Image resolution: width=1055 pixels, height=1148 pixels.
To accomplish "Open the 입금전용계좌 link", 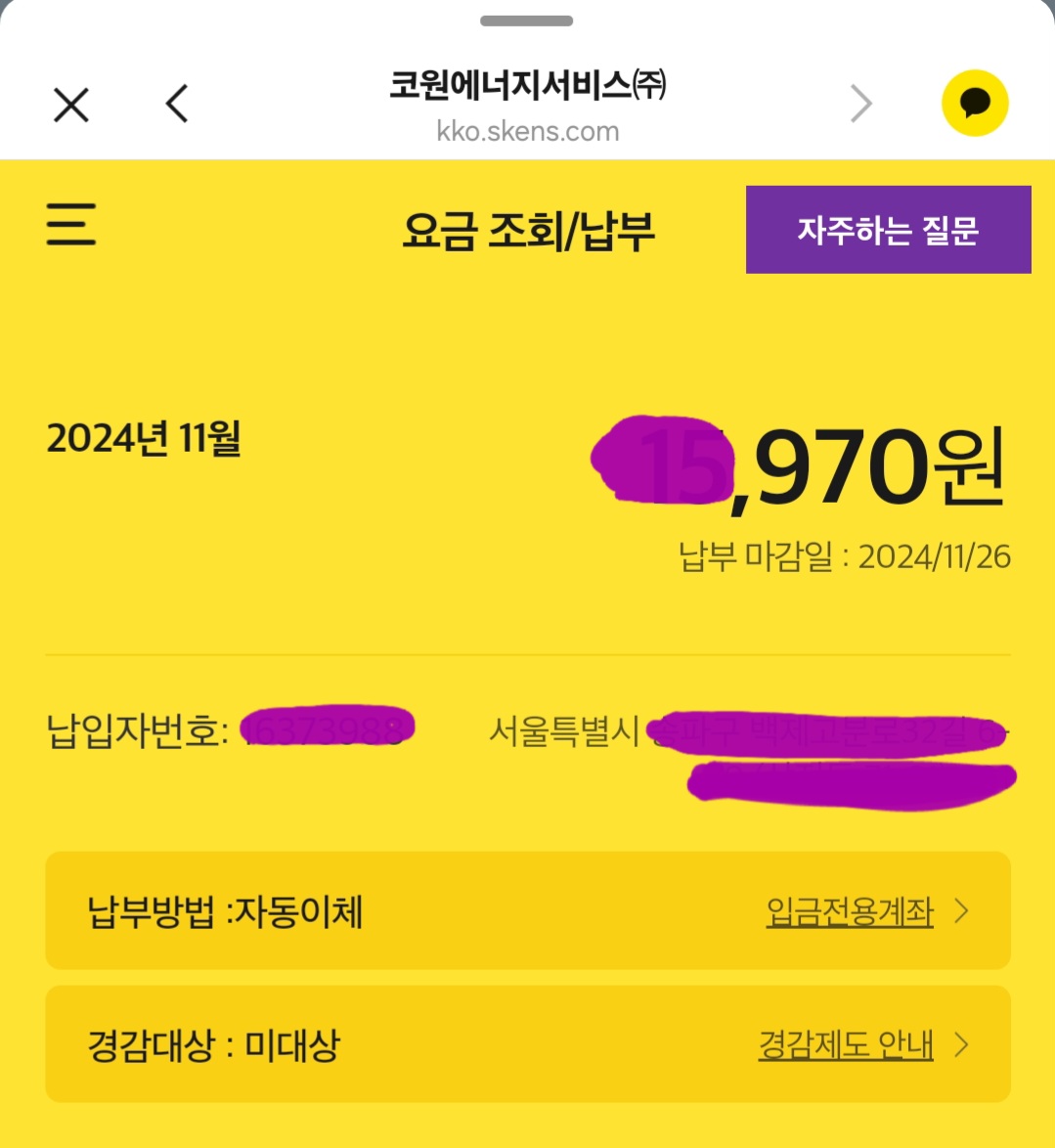I will pyautogui.click(x=850, y=911).
